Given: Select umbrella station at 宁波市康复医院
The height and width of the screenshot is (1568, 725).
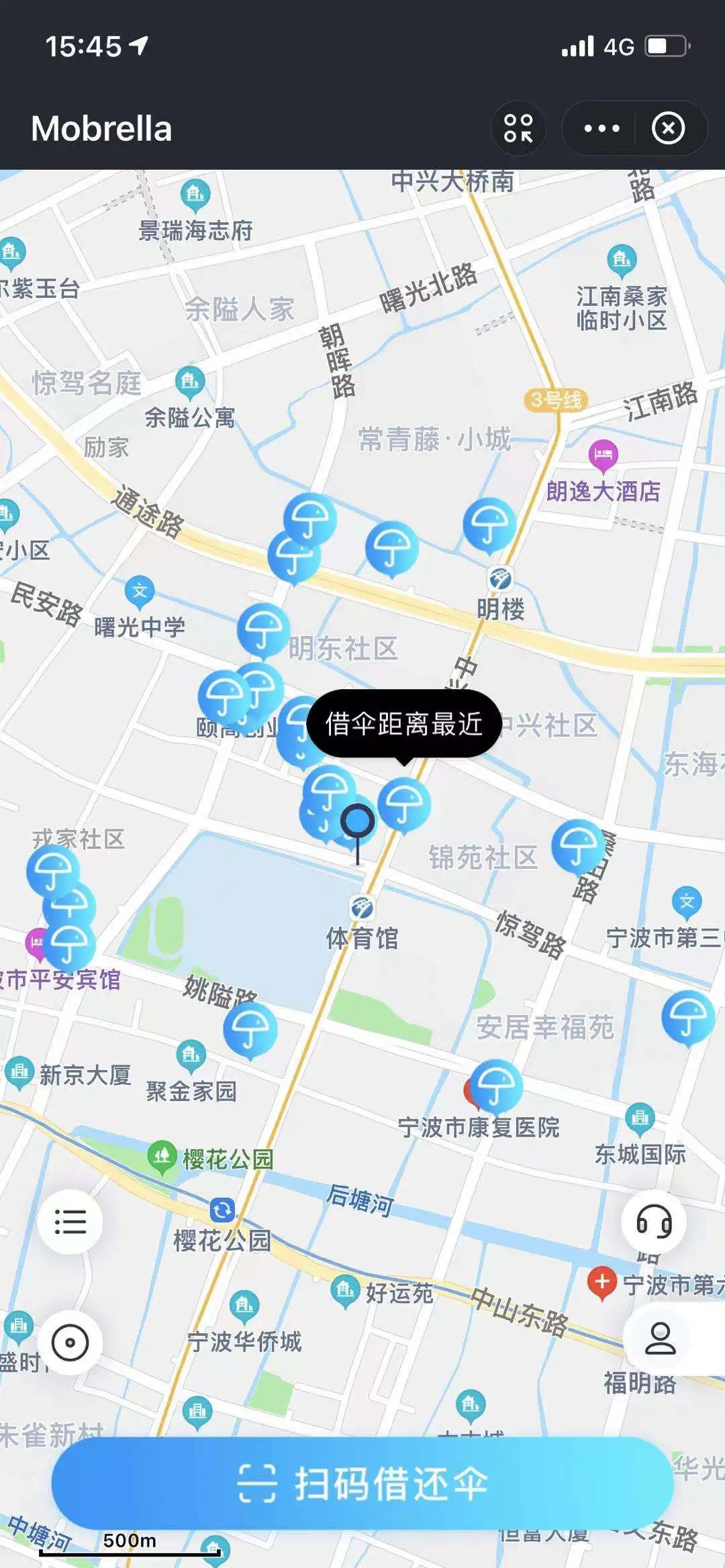Looking at the screenshot, I should tap(496, 1087).
